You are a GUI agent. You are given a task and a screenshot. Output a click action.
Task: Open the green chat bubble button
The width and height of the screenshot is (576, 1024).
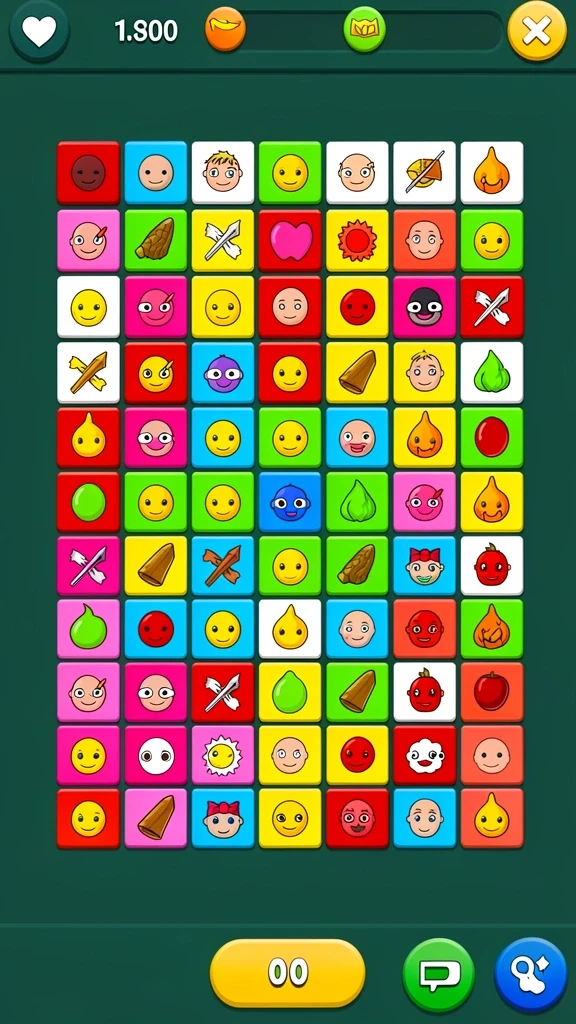(x=438, y=975)
